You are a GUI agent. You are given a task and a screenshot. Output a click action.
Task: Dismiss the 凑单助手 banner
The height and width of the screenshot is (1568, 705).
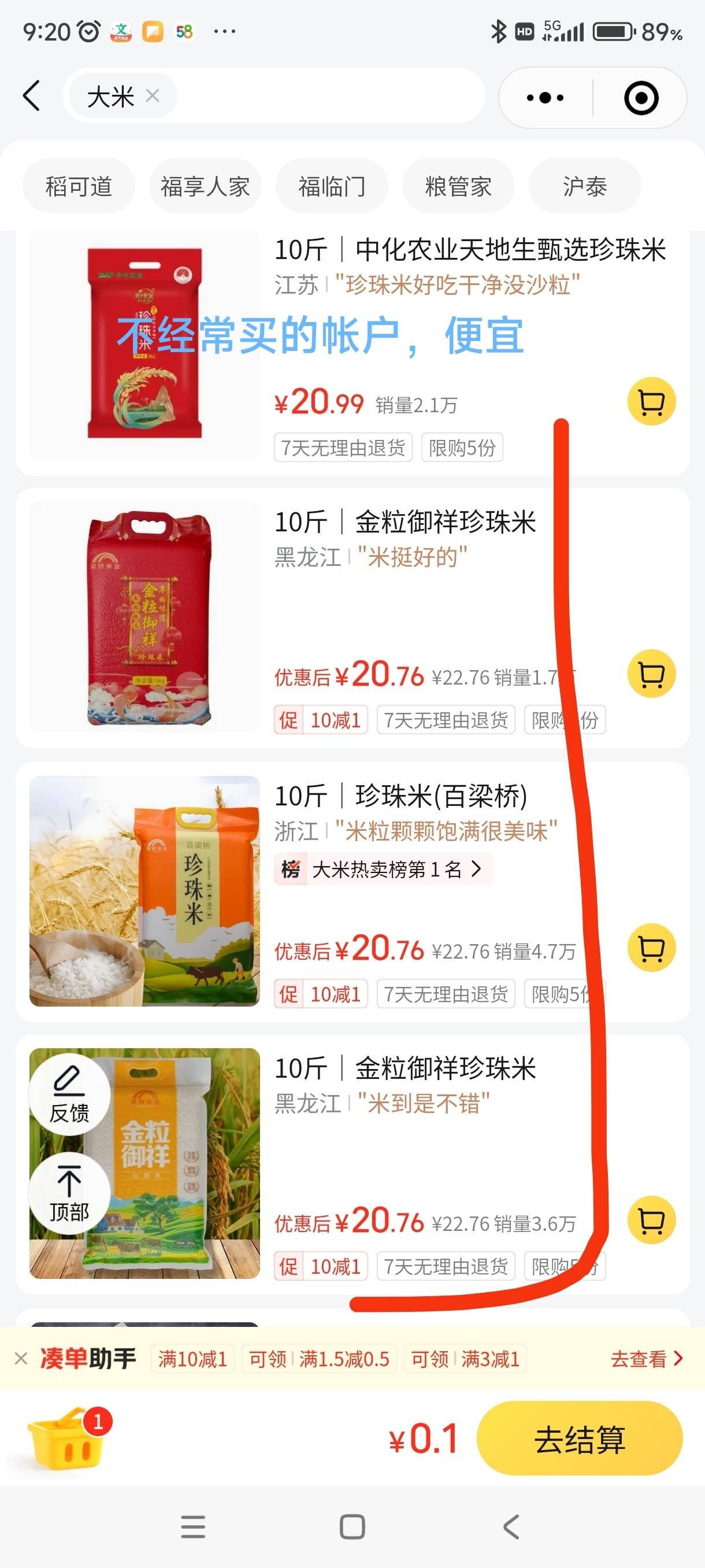click(x=21, y=1359)
